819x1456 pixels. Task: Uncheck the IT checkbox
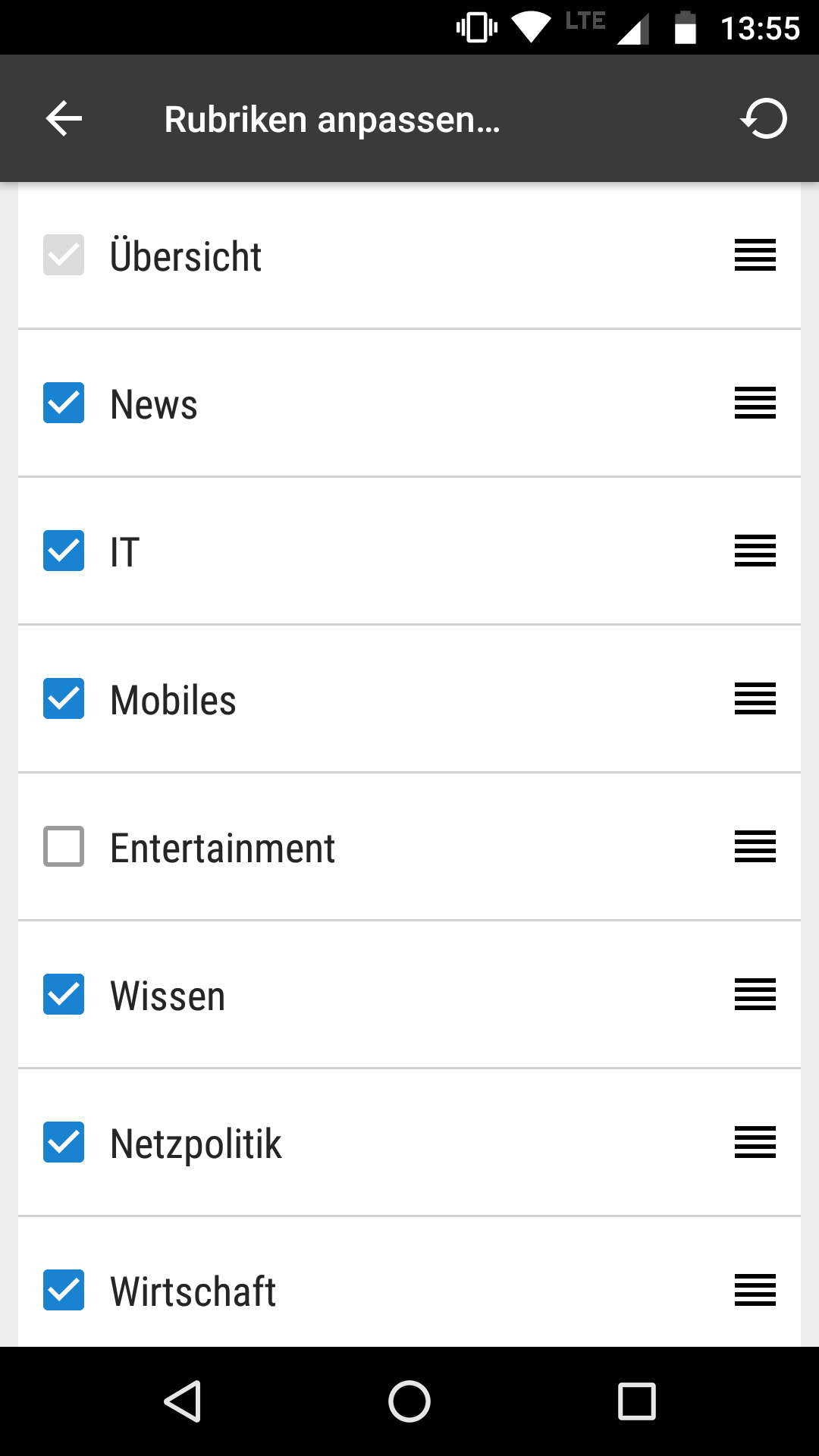point(64,551)
